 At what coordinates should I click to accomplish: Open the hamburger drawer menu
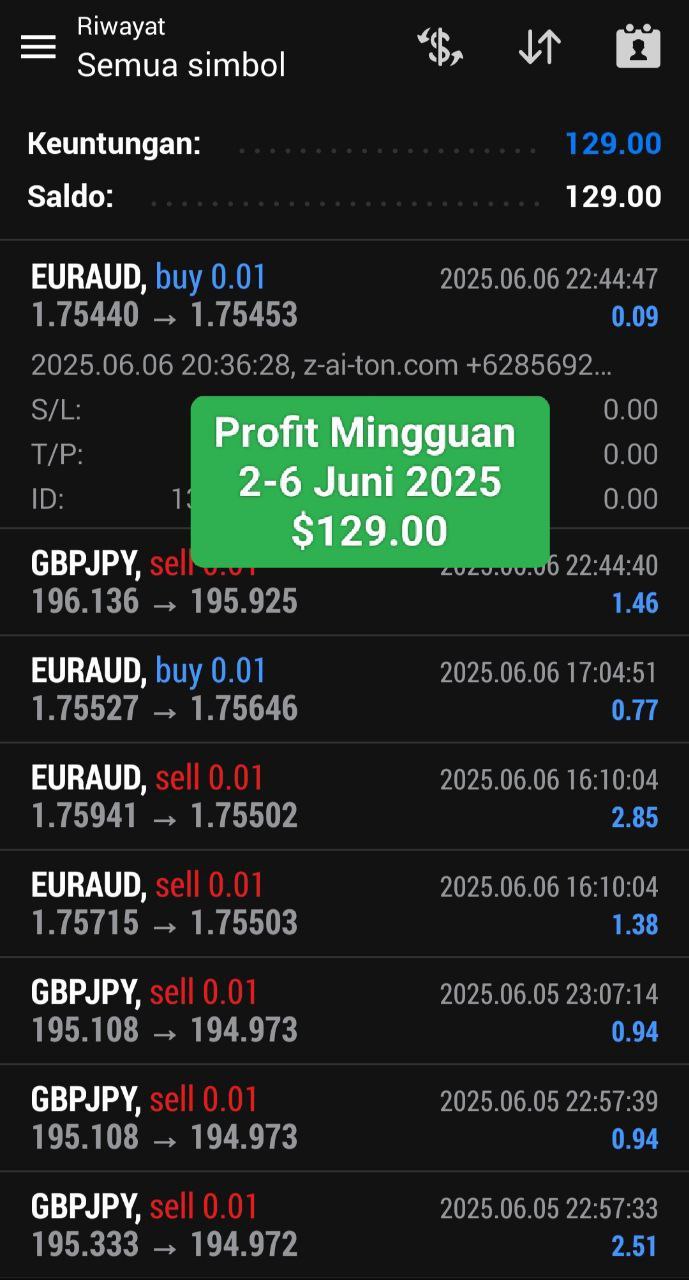tap(38, 46)
